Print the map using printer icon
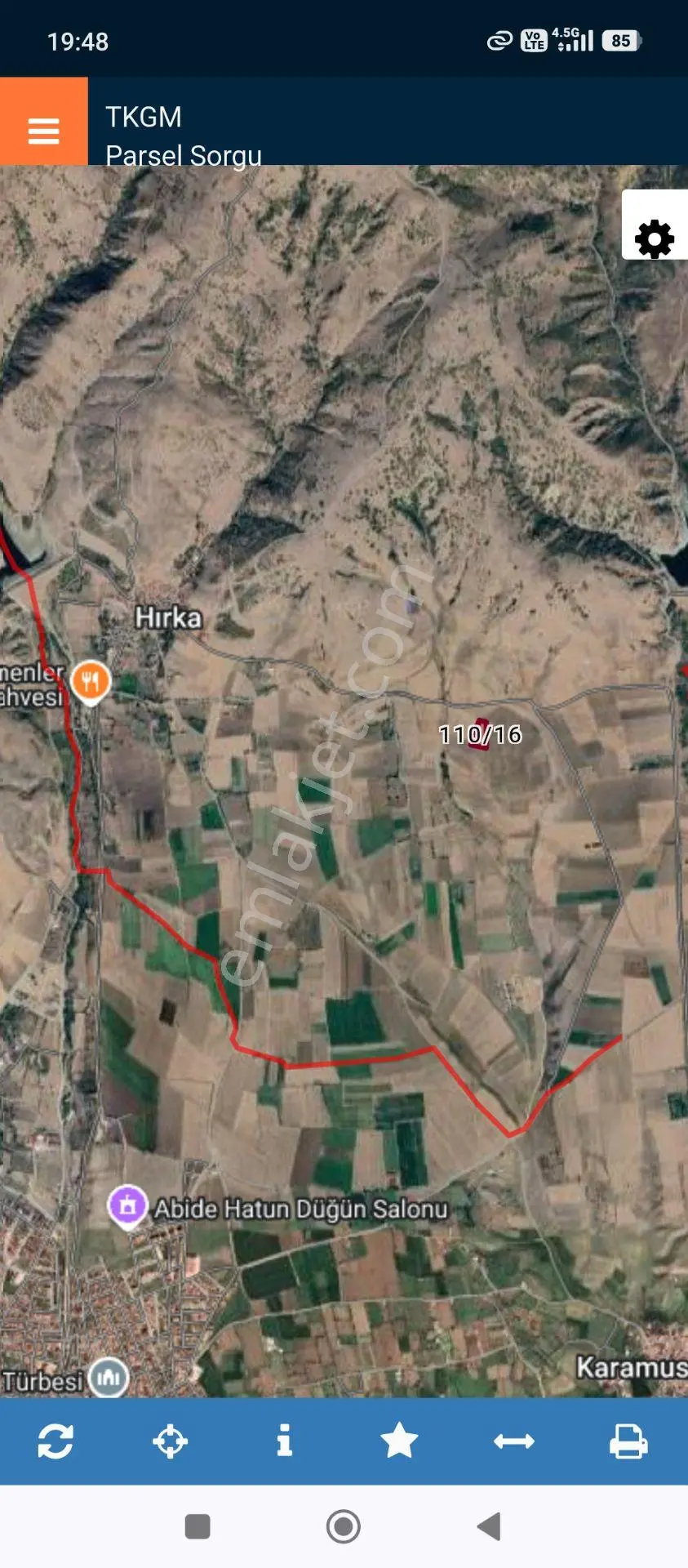Image resolution: width=688 pixels, height=1568 pixels. (x=628, y=1441)
